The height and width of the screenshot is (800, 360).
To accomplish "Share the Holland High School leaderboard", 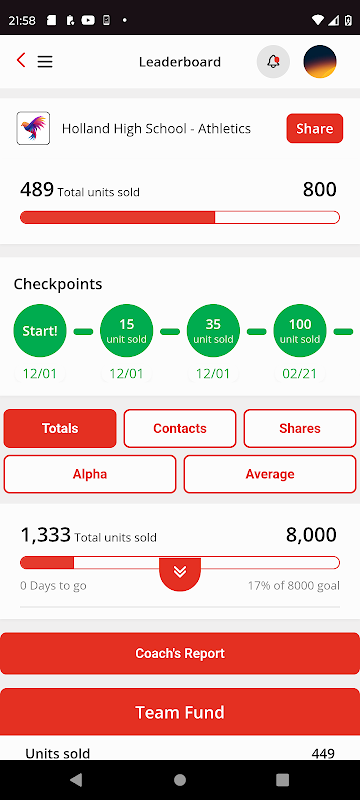I will [315, 129].
